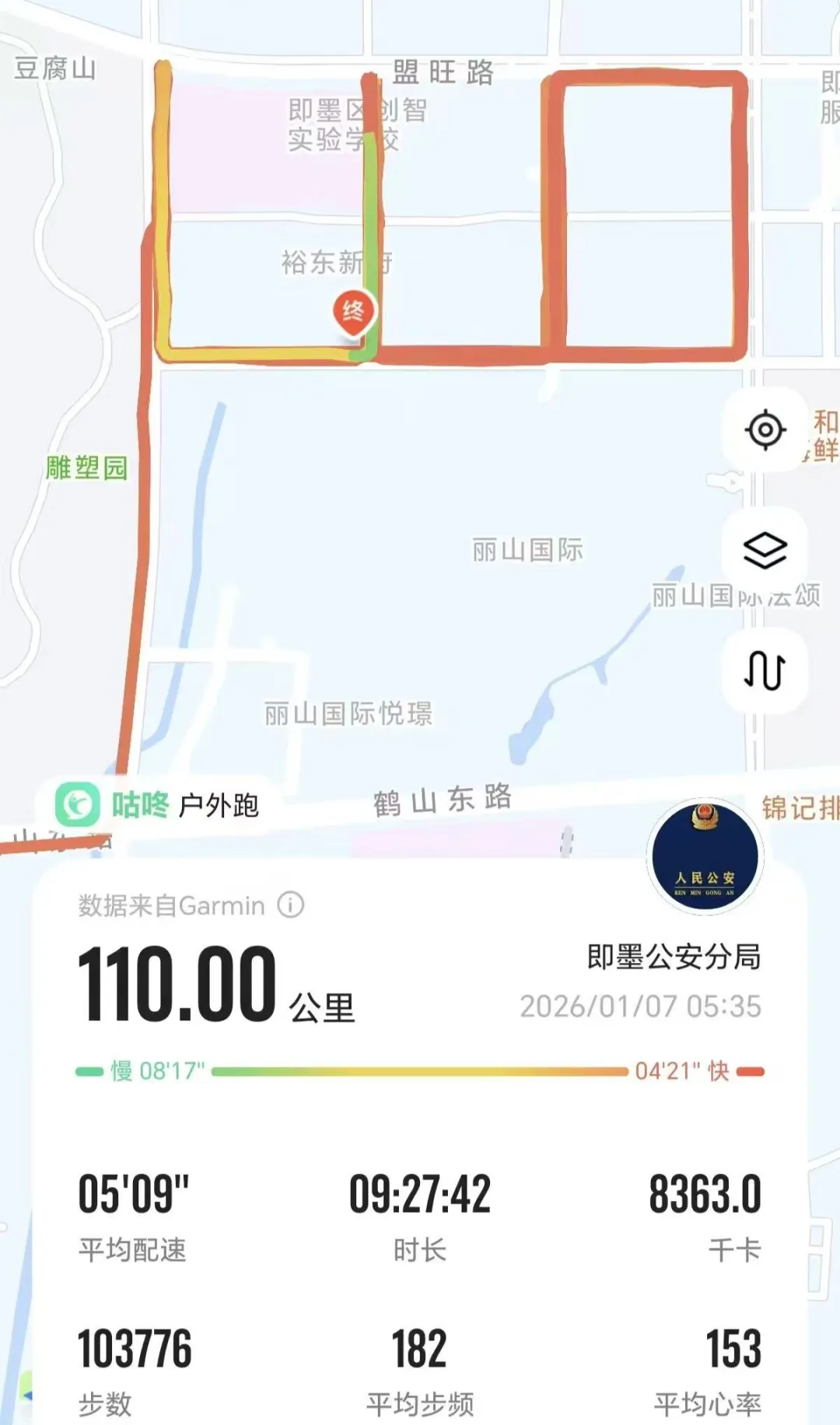Open the 即墨公安分局 profile avatar
The width and height of the screenshot is (840, 1425).
tap(705, 856)
